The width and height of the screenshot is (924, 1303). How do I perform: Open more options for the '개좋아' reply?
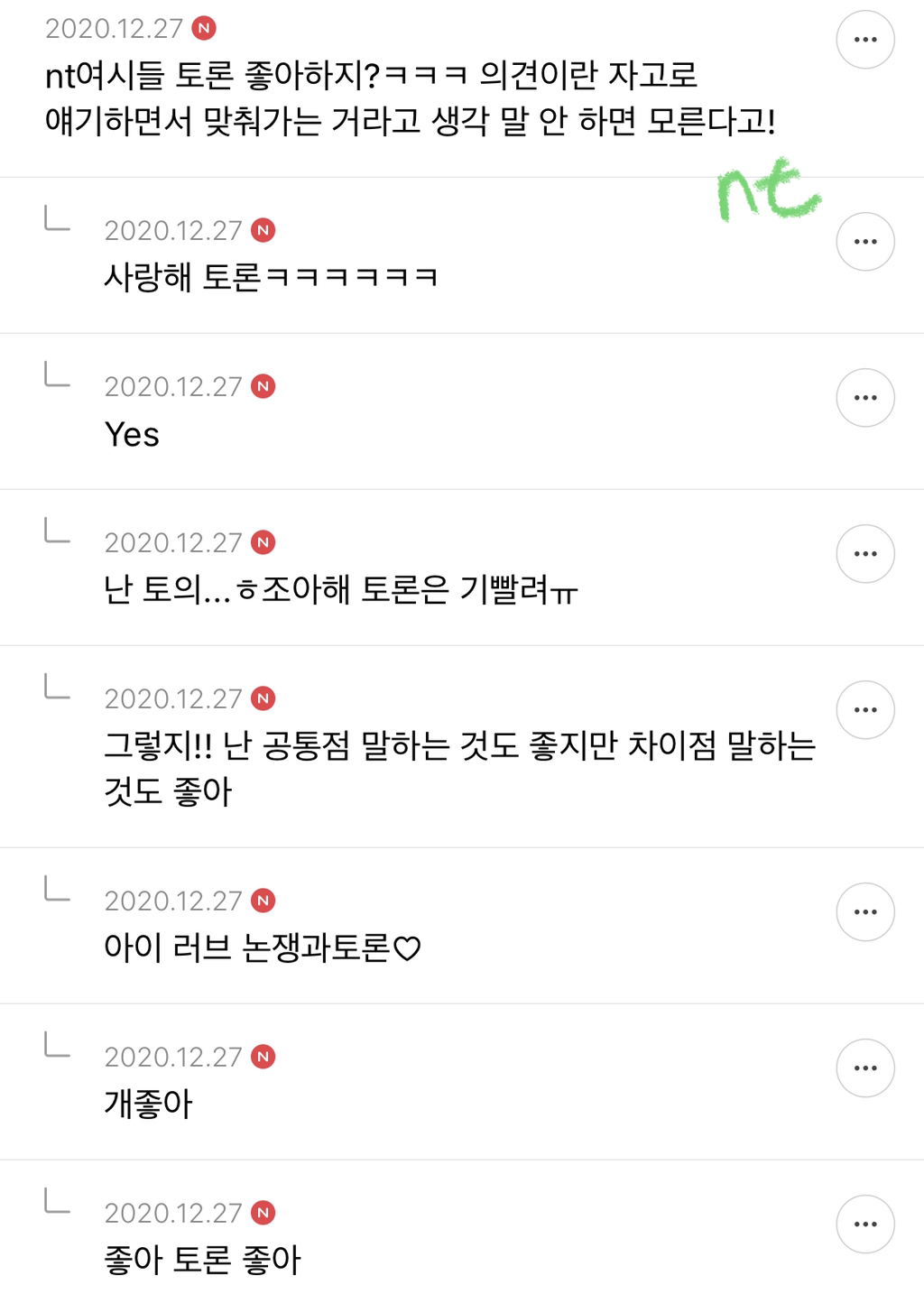pos(864,1068)
